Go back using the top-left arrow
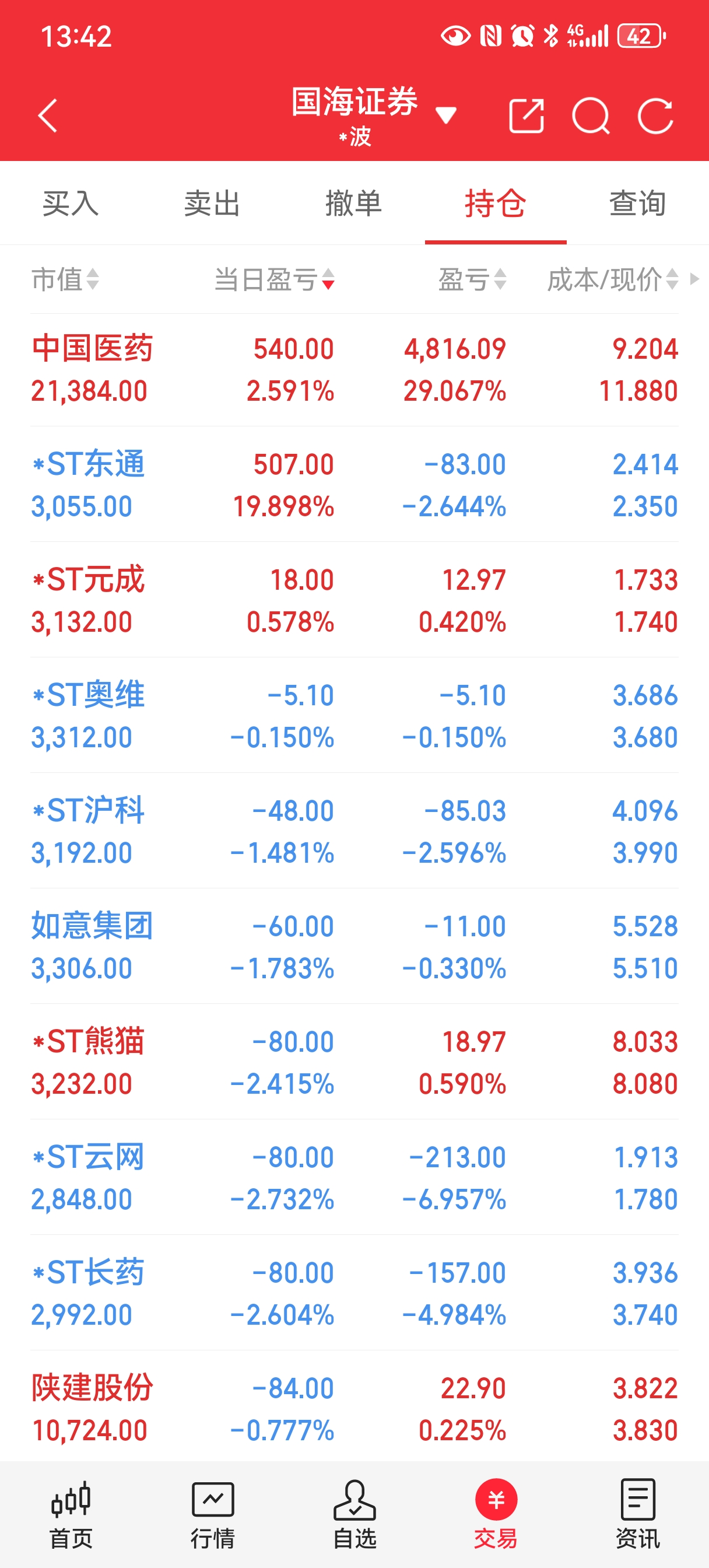 47,116
